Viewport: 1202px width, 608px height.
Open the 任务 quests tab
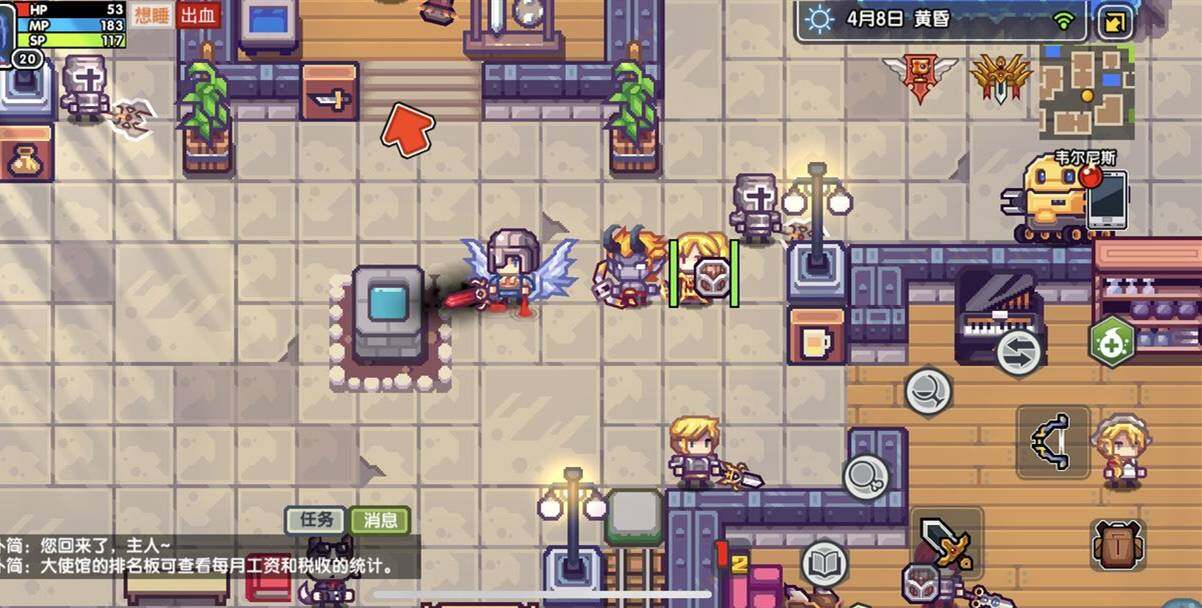coord(316,520)
